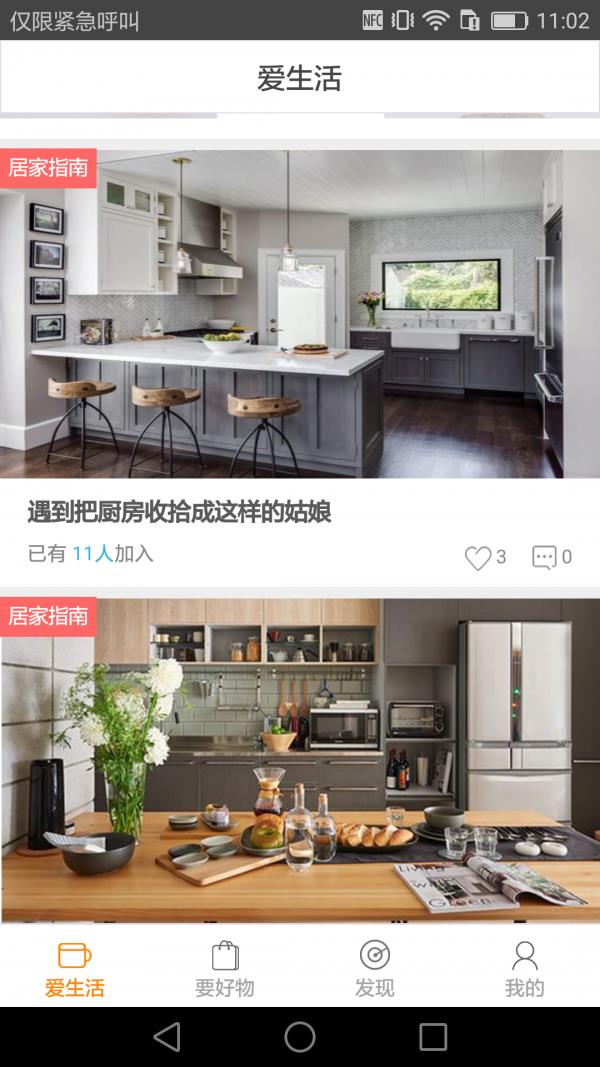Open the 发现 tab
The image size is (600, 1067).
click(375, 968)
